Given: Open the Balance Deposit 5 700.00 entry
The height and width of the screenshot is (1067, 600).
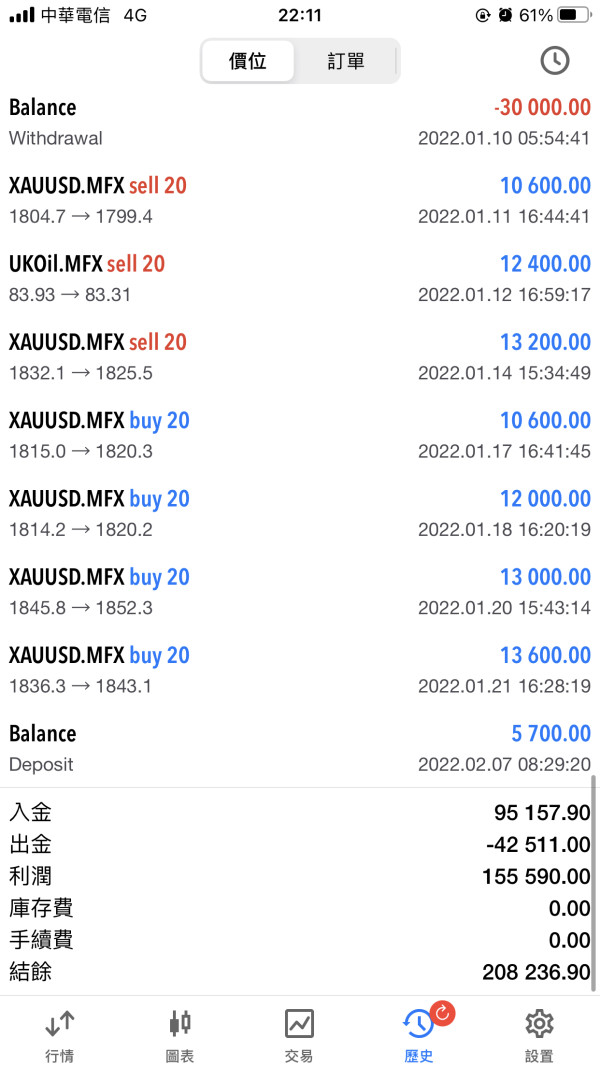Looking at the screenshot, I should click(x=300, y=748).
